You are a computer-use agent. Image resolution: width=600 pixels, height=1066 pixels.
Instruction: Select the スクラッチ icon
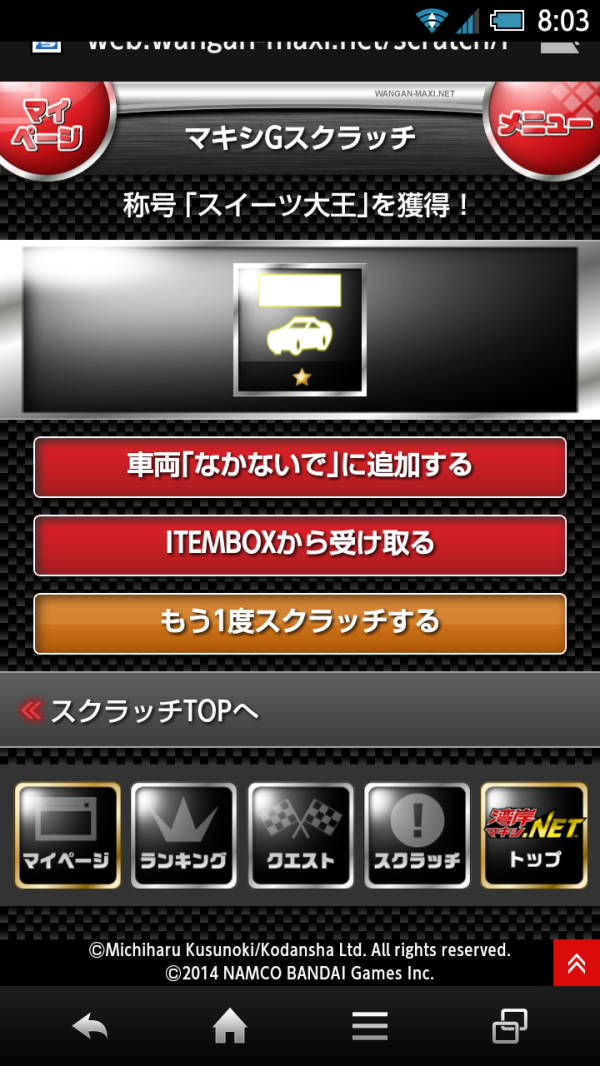tap(417, 836)
